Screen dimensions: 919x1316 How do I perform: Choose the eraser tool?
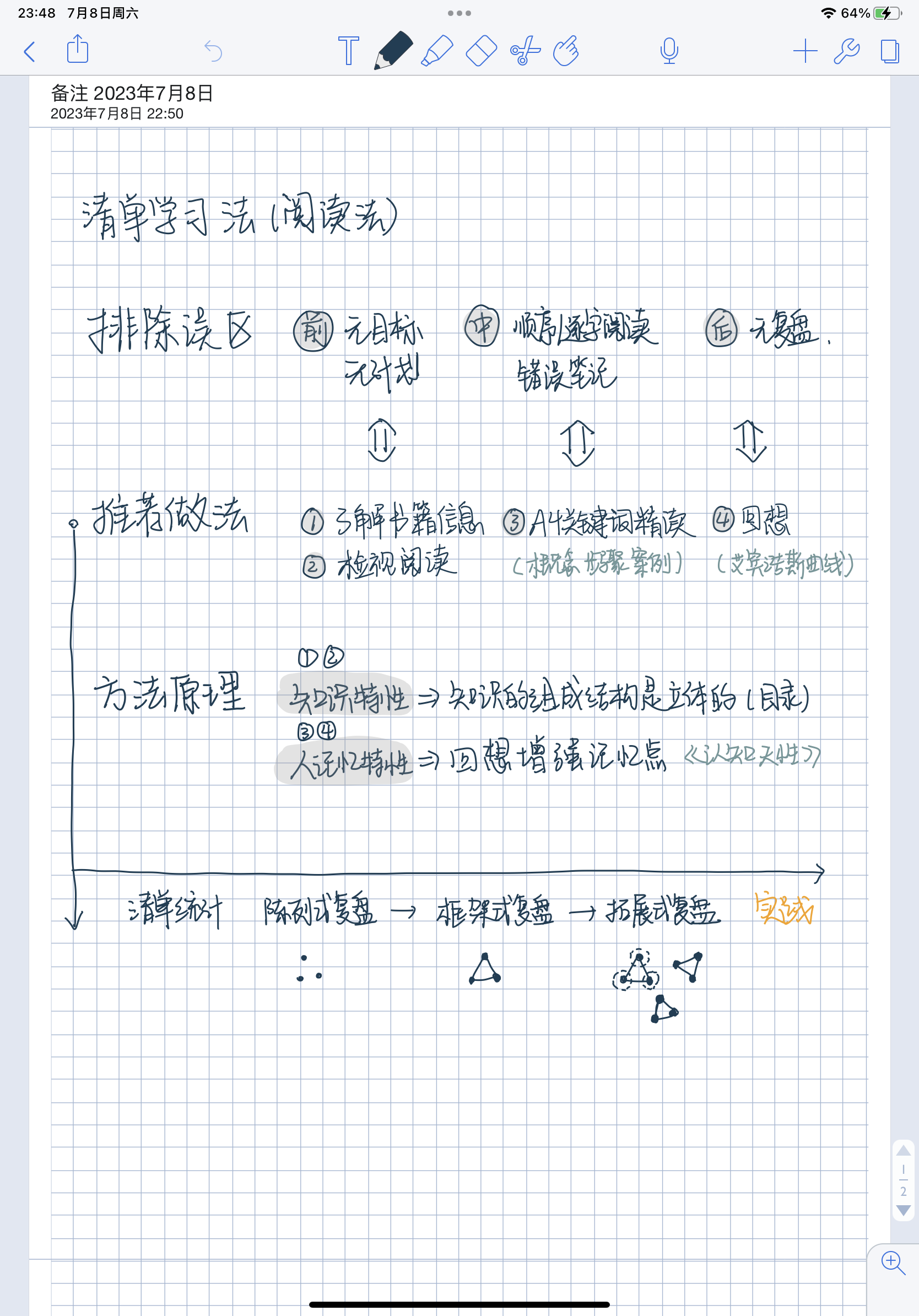[482, 51]
